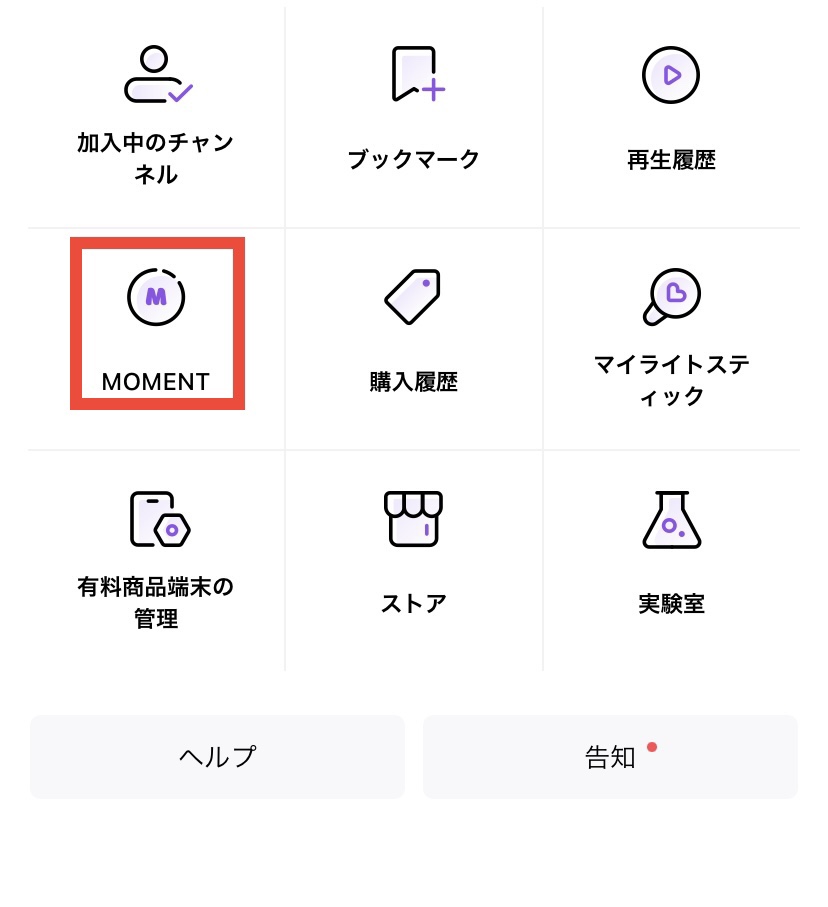
Task: Open the MOMENT section
Action: pyautogui.click(x=156, y=325)
